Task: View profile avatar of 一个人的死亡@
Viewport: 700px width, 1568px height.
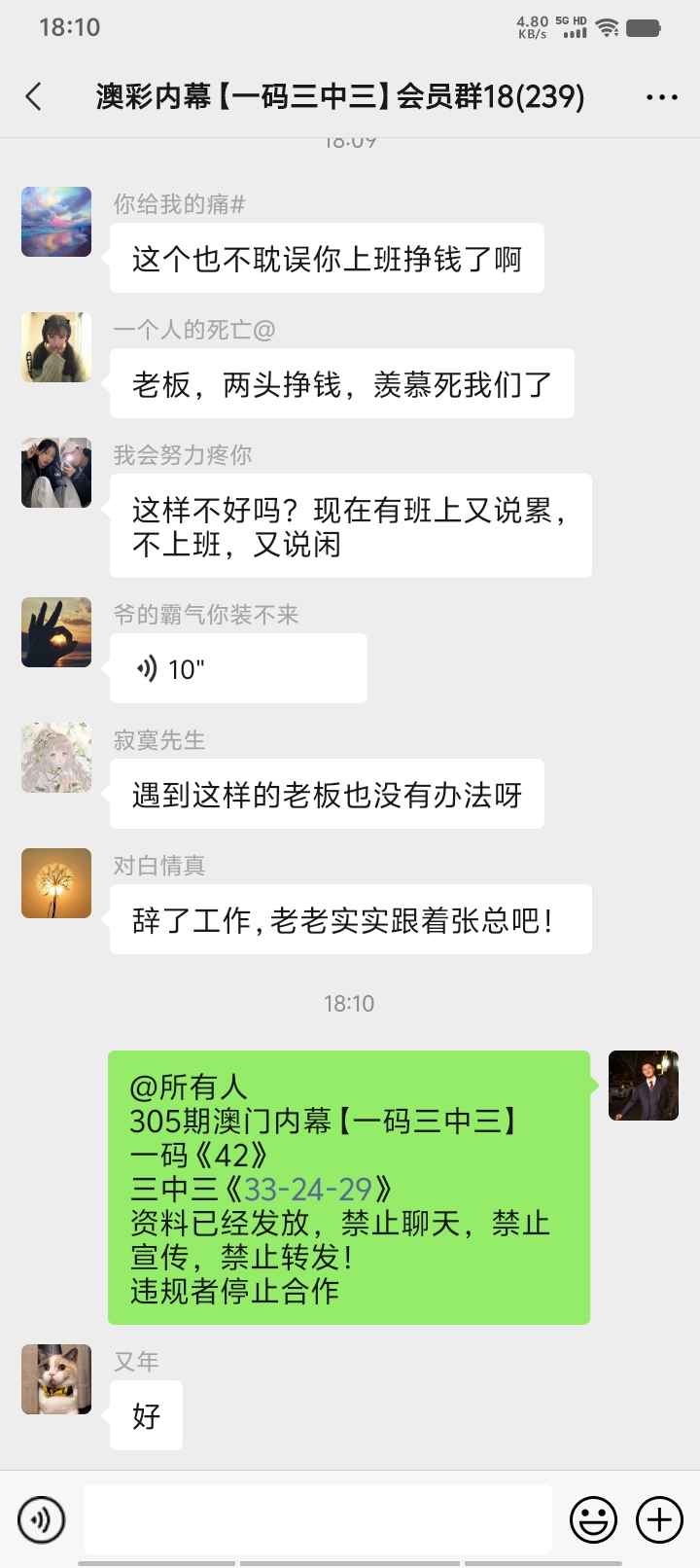Action: 56,347
